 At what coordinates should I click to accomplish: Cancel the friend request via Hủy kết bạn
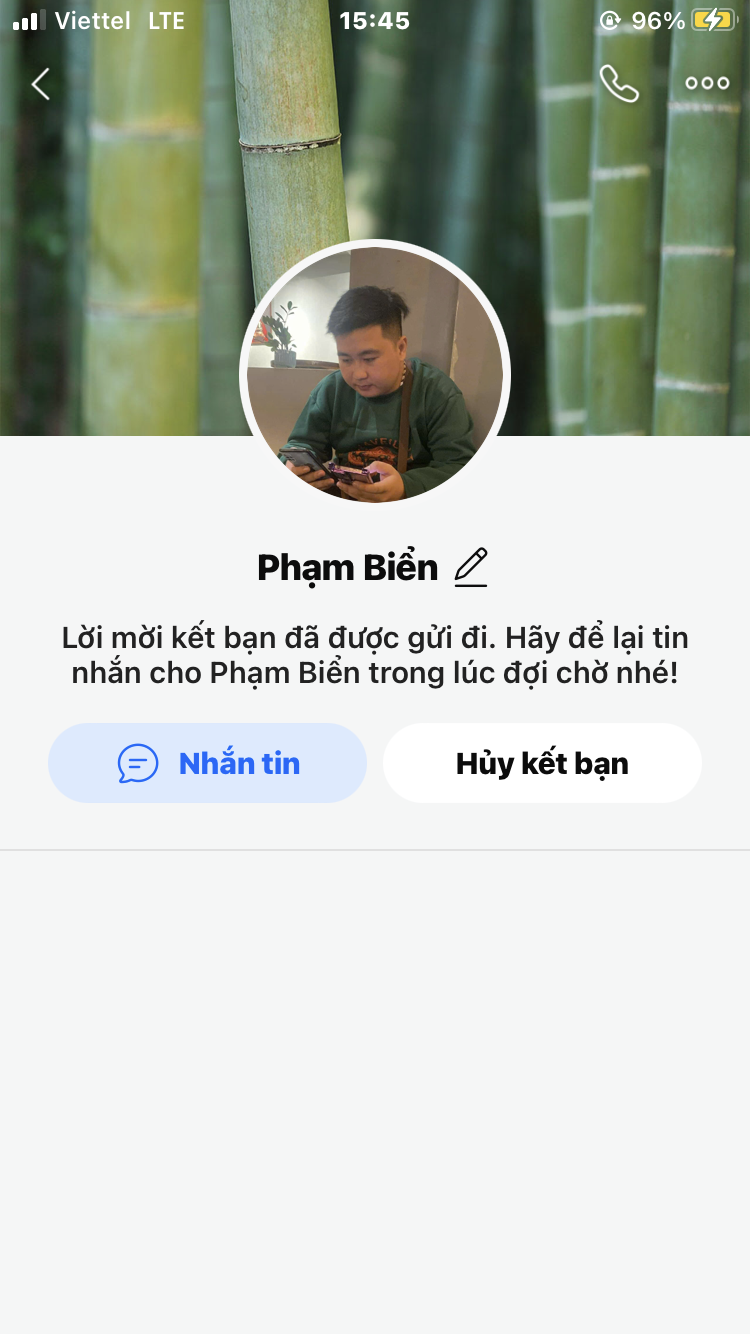(542, 763)
